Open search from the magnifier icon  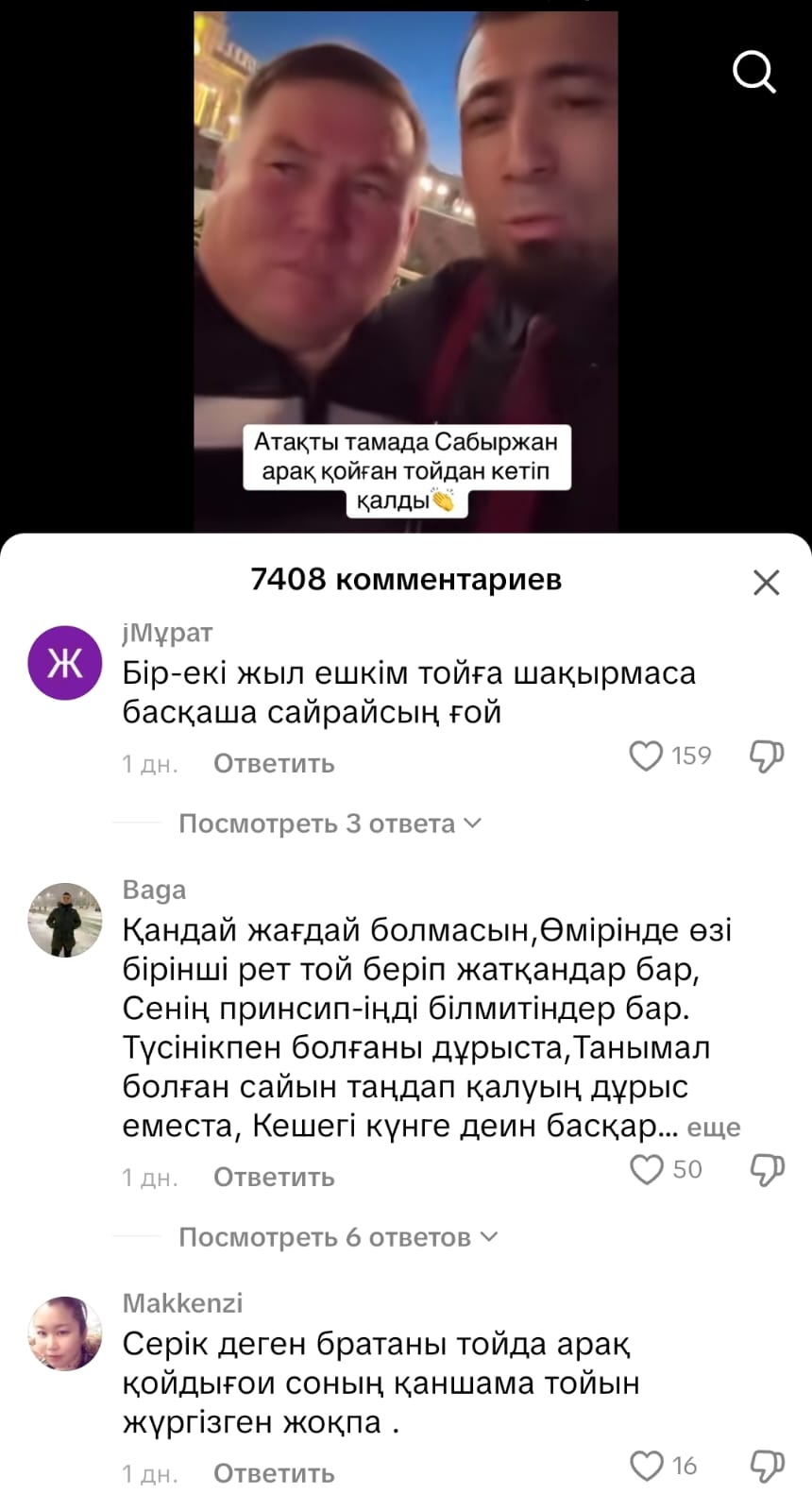(753, 72)
